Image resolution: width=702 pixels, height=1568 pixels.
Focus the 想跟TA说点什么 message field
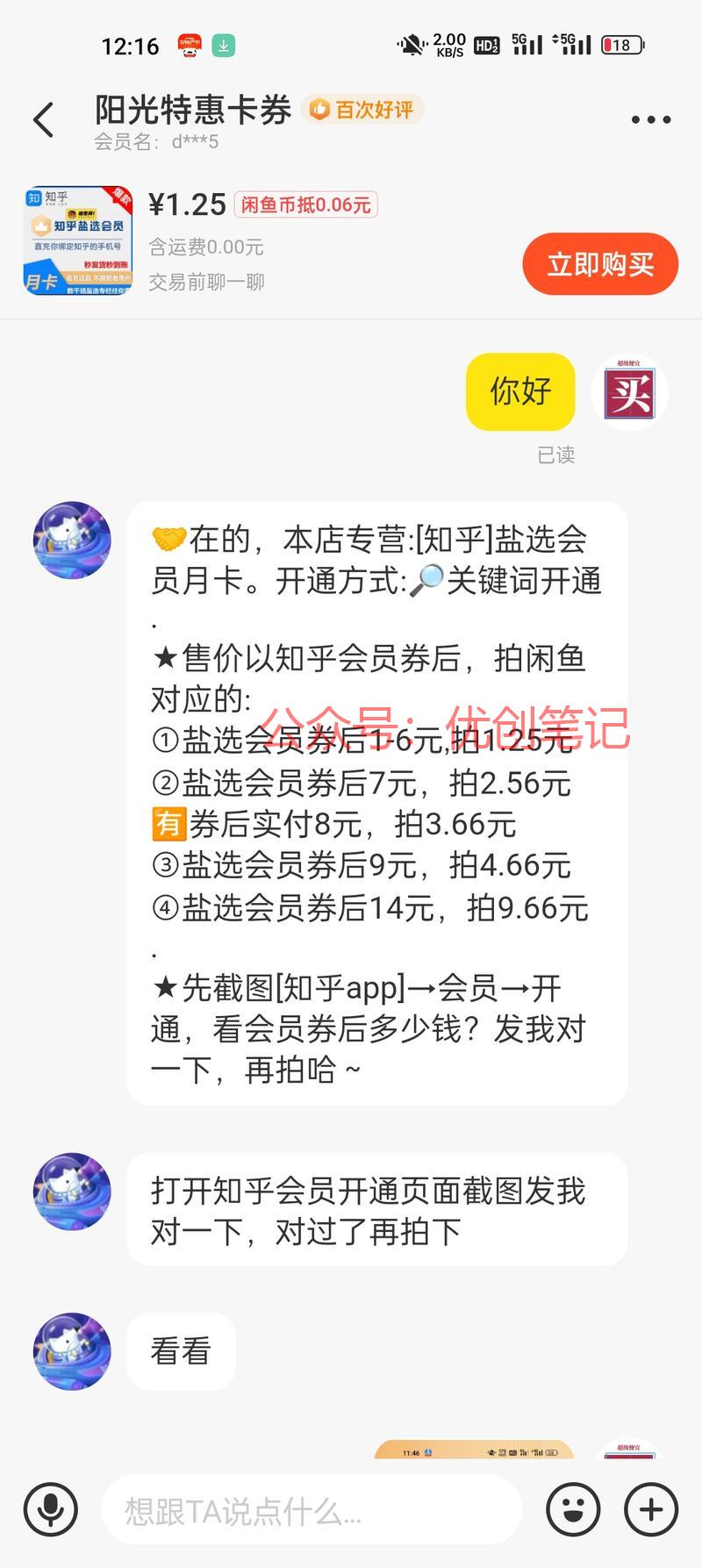pyautogui.click(x=312, y=1510)
